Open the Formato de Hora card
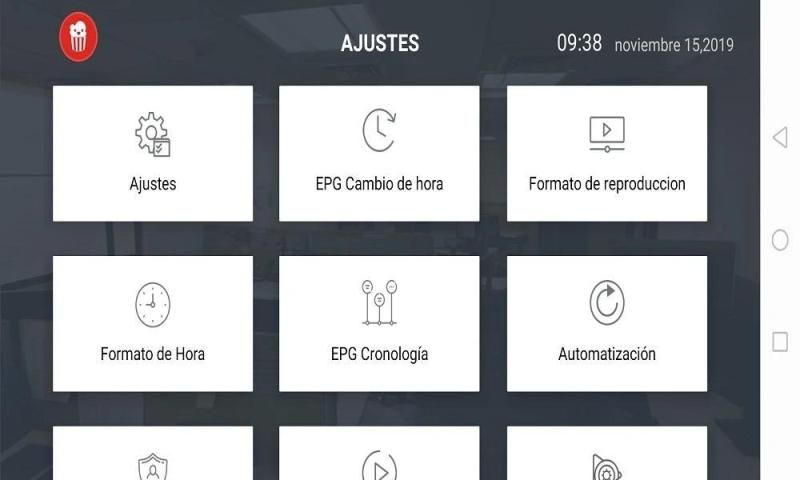 pyautogui.click(x=152, y=323)
